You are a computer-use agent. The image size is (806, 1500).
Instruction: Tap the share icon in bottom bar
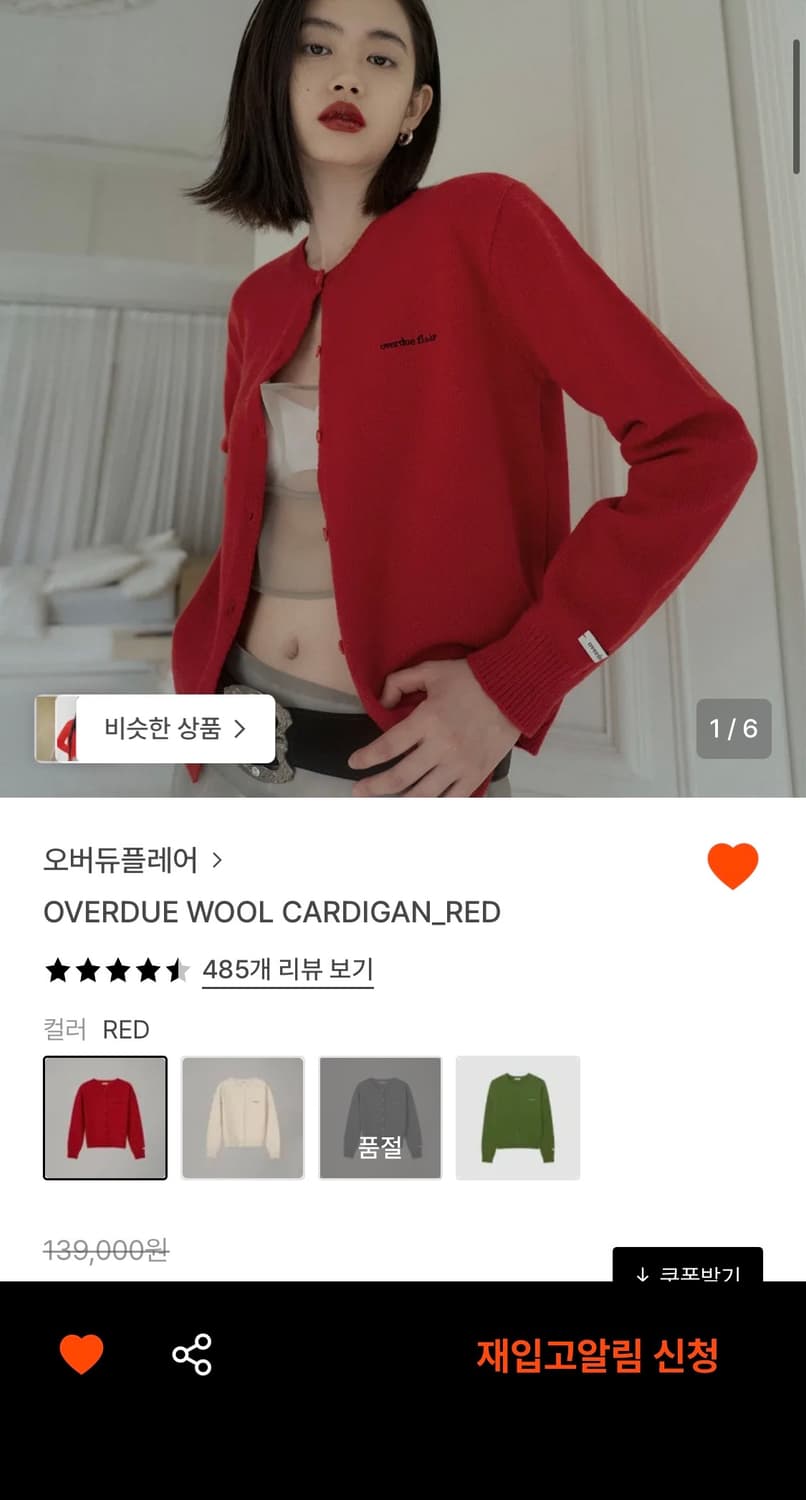click(x=196, y=1356)
